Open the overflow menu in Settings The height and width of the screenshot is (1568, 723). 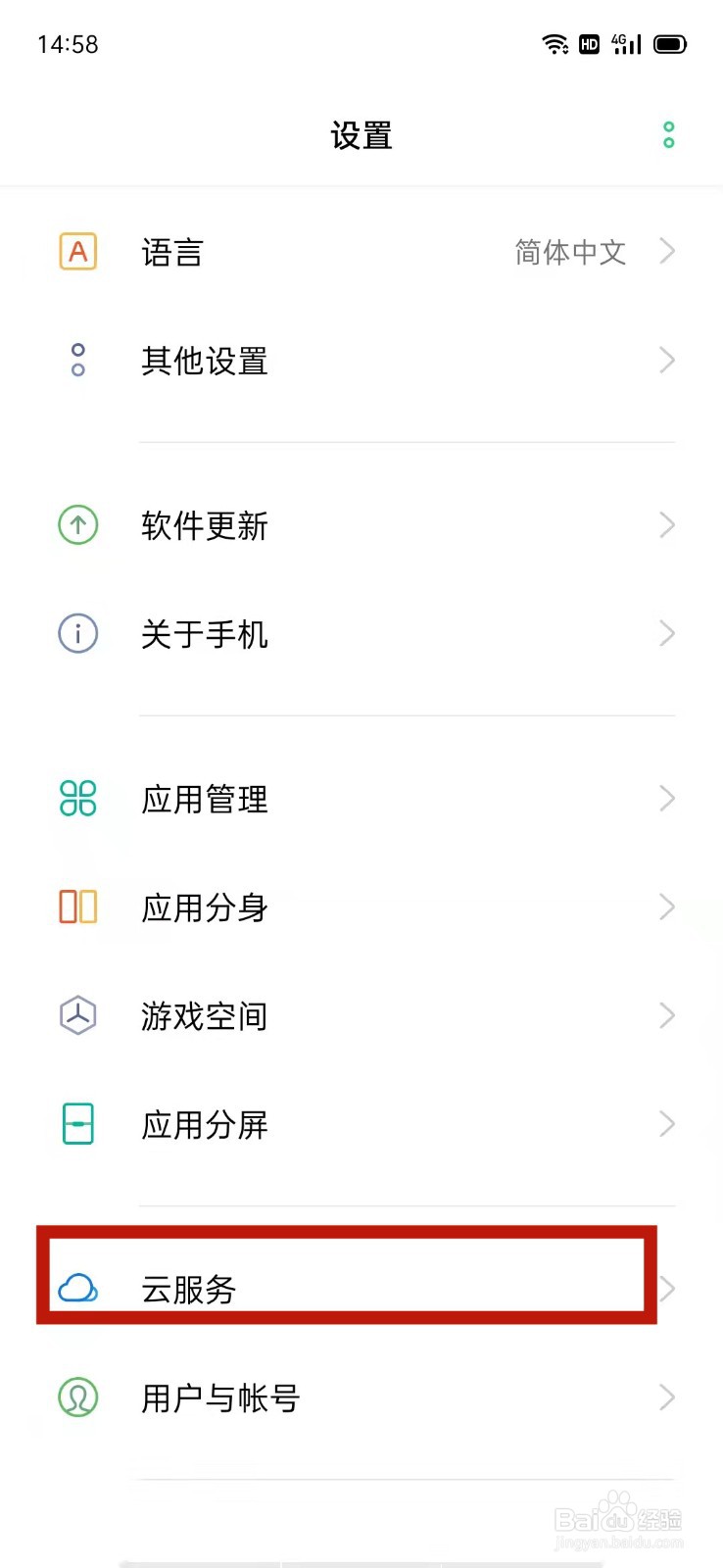668,135
